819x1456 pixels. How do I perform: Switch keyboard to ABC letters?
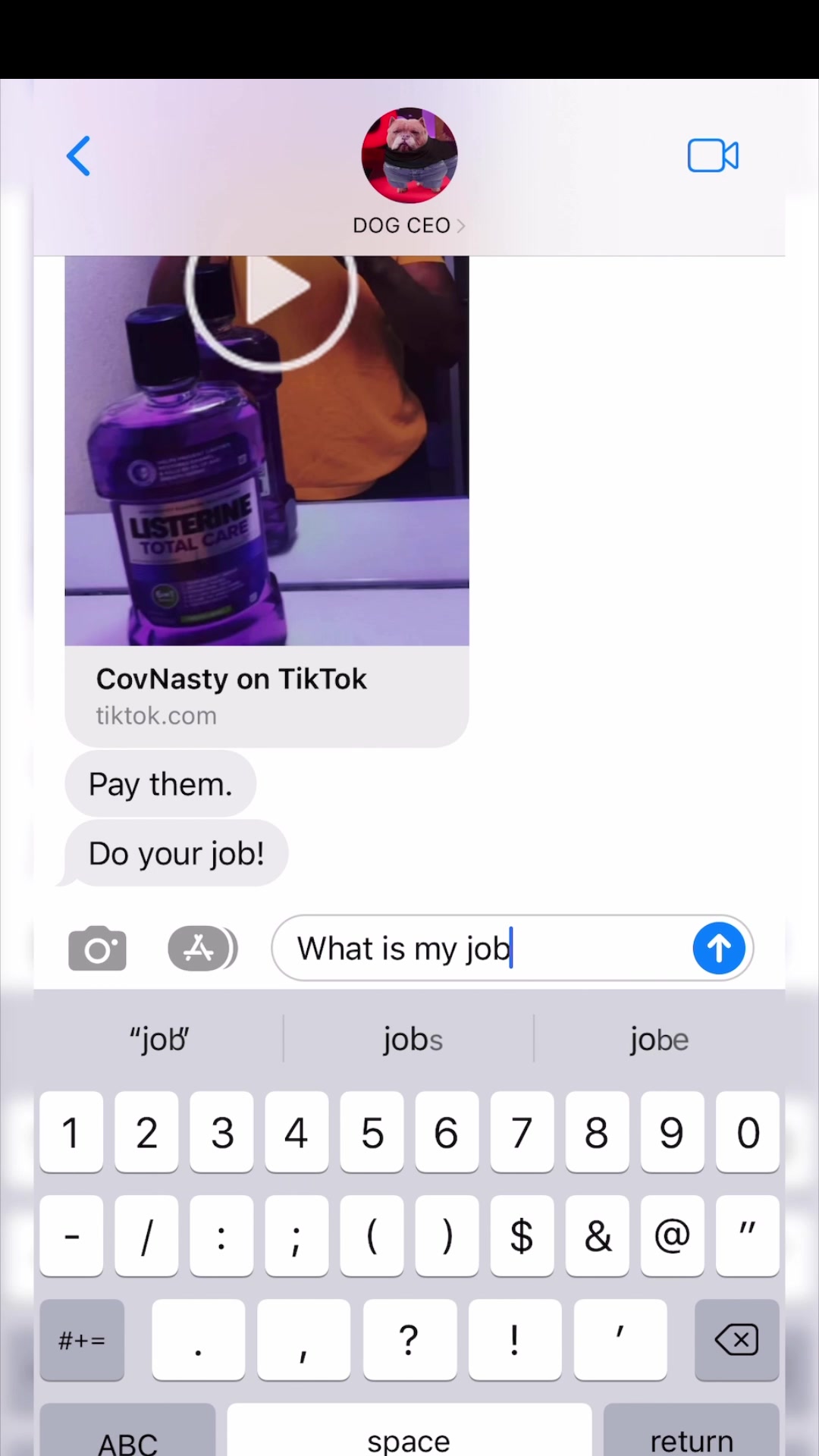pos(127,1433)
